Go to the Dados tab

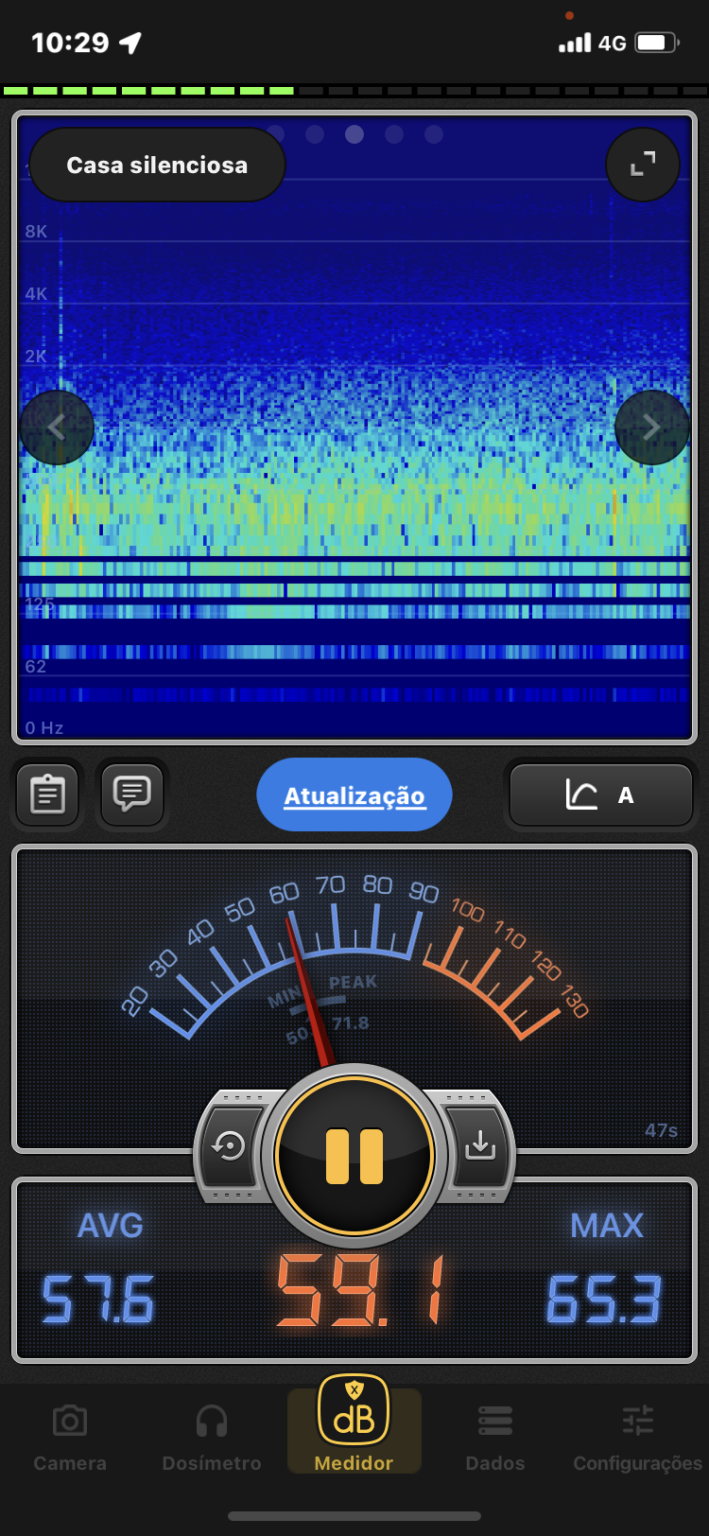point(495,1438)
